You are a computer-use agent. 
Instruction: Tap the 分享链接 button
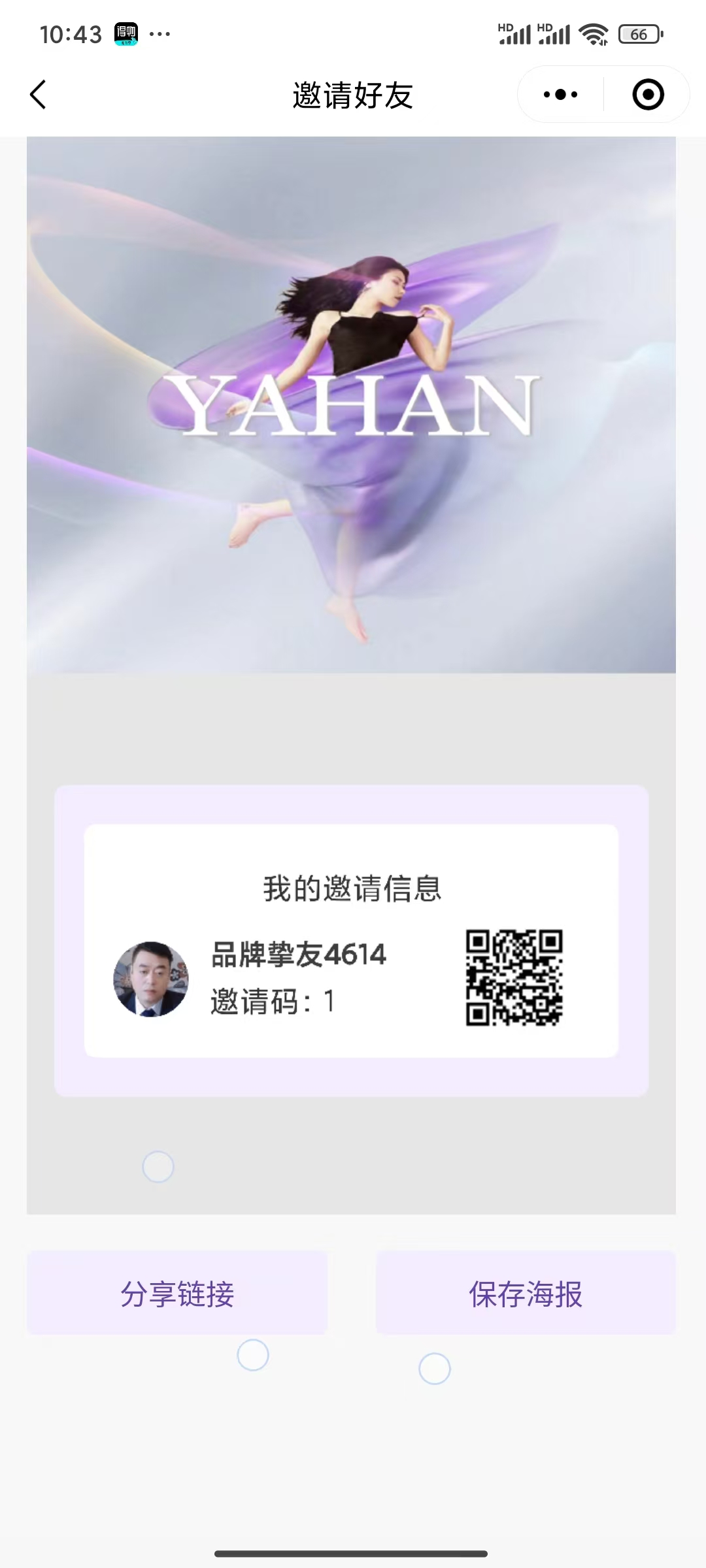(177, 1293)
